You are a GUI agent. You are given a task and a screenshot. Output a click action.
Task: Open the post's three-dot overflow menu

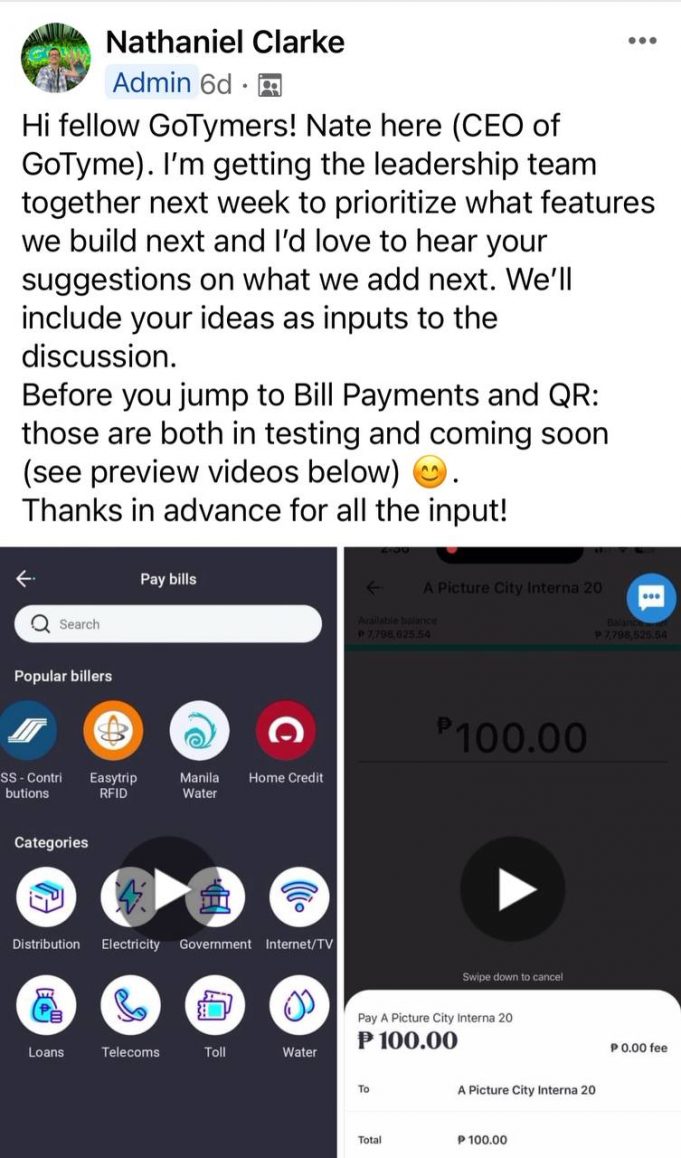coord(642,41)
